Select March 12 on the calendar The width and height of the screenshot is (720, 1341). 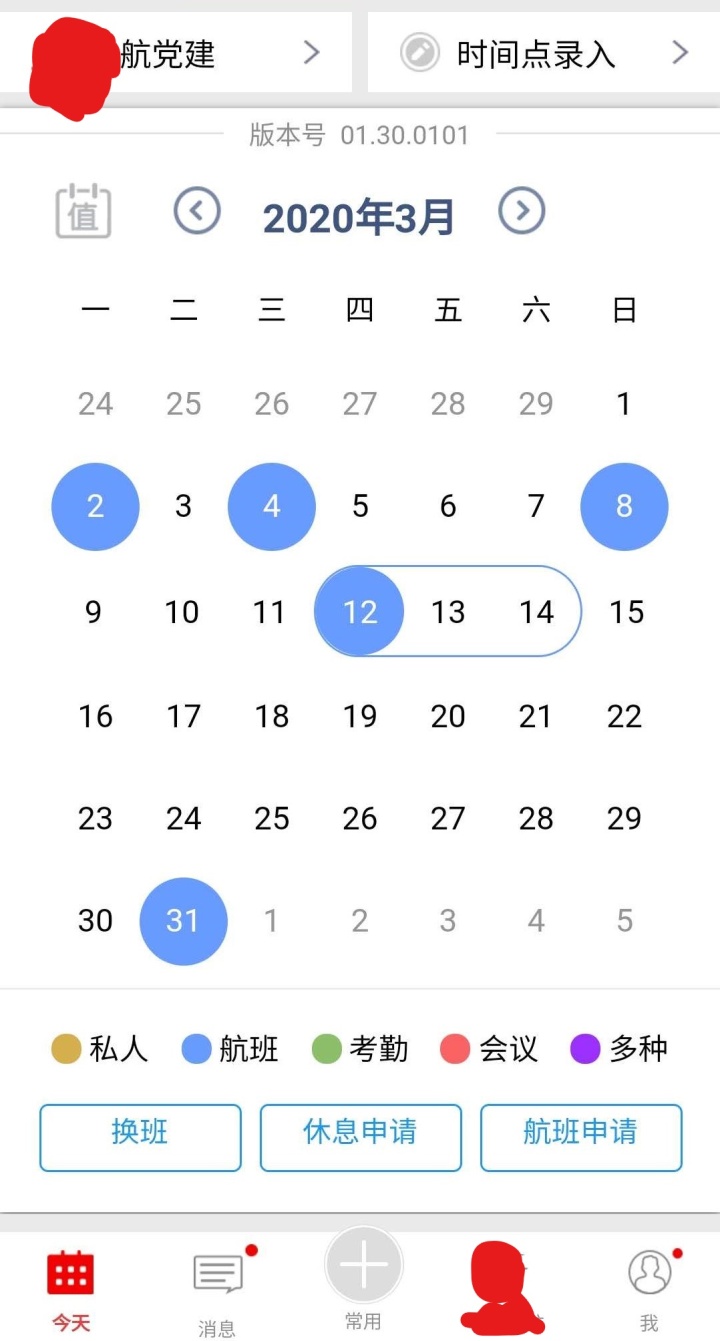click(x=360, y=611)
